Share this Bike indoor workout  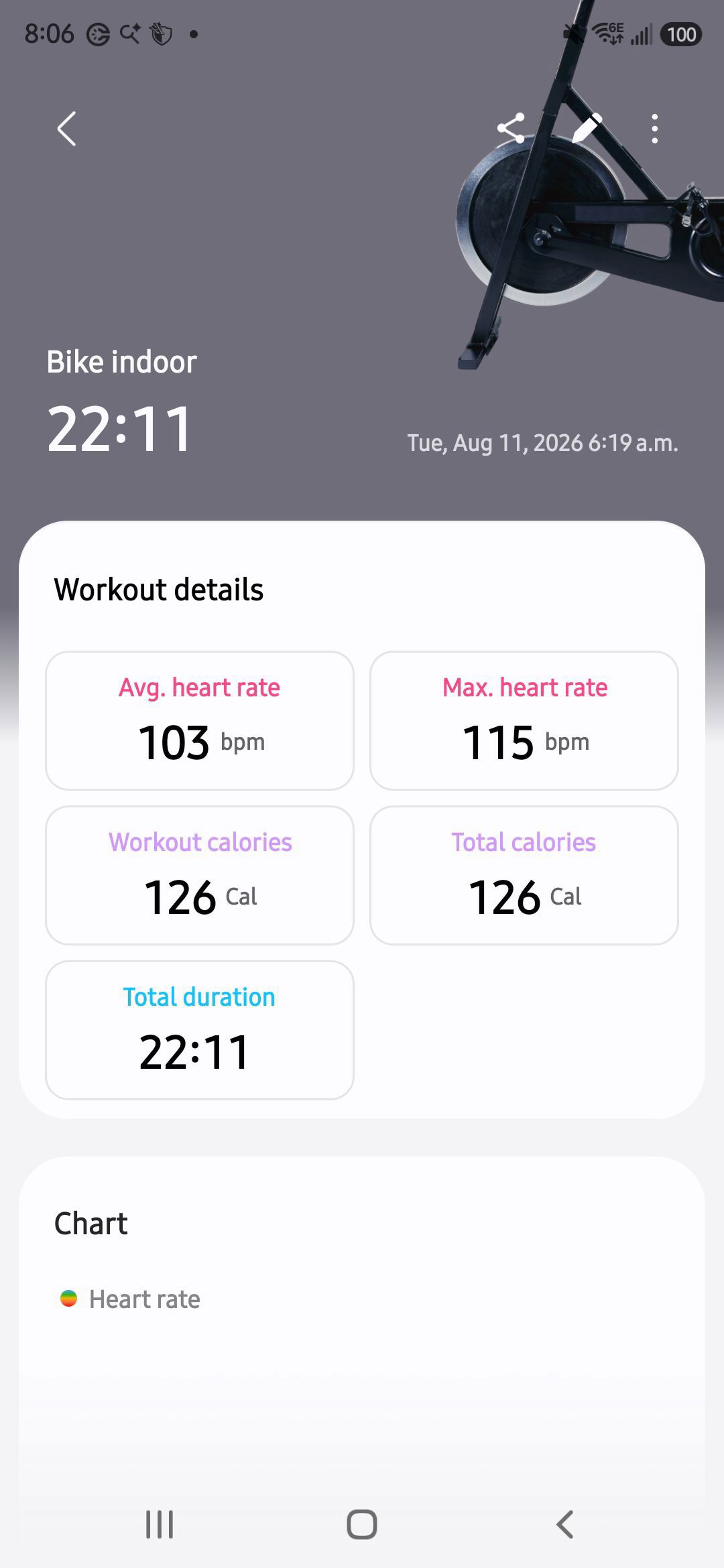[511, 128]
